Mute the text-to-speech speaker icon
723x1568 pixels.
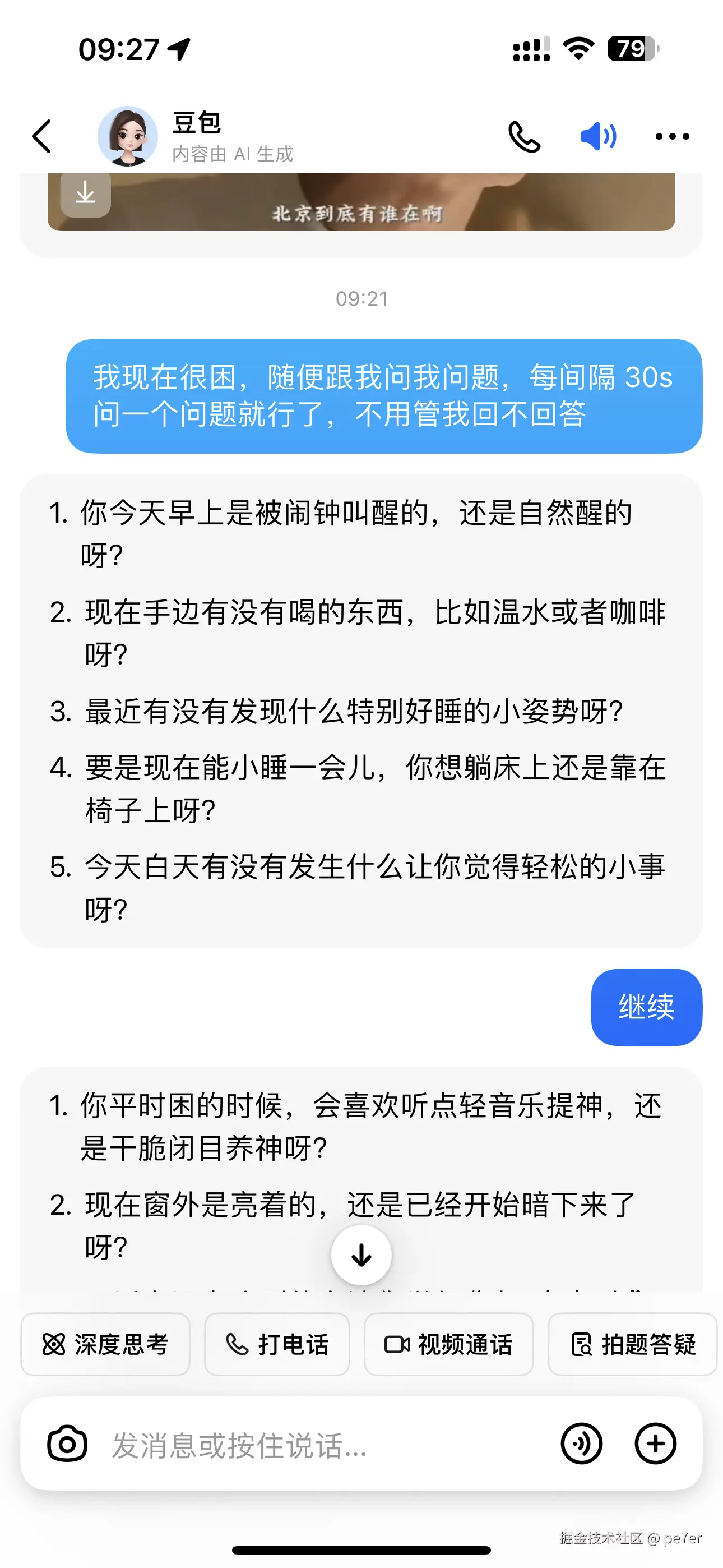pyautogui.click(x=598, y=136)
